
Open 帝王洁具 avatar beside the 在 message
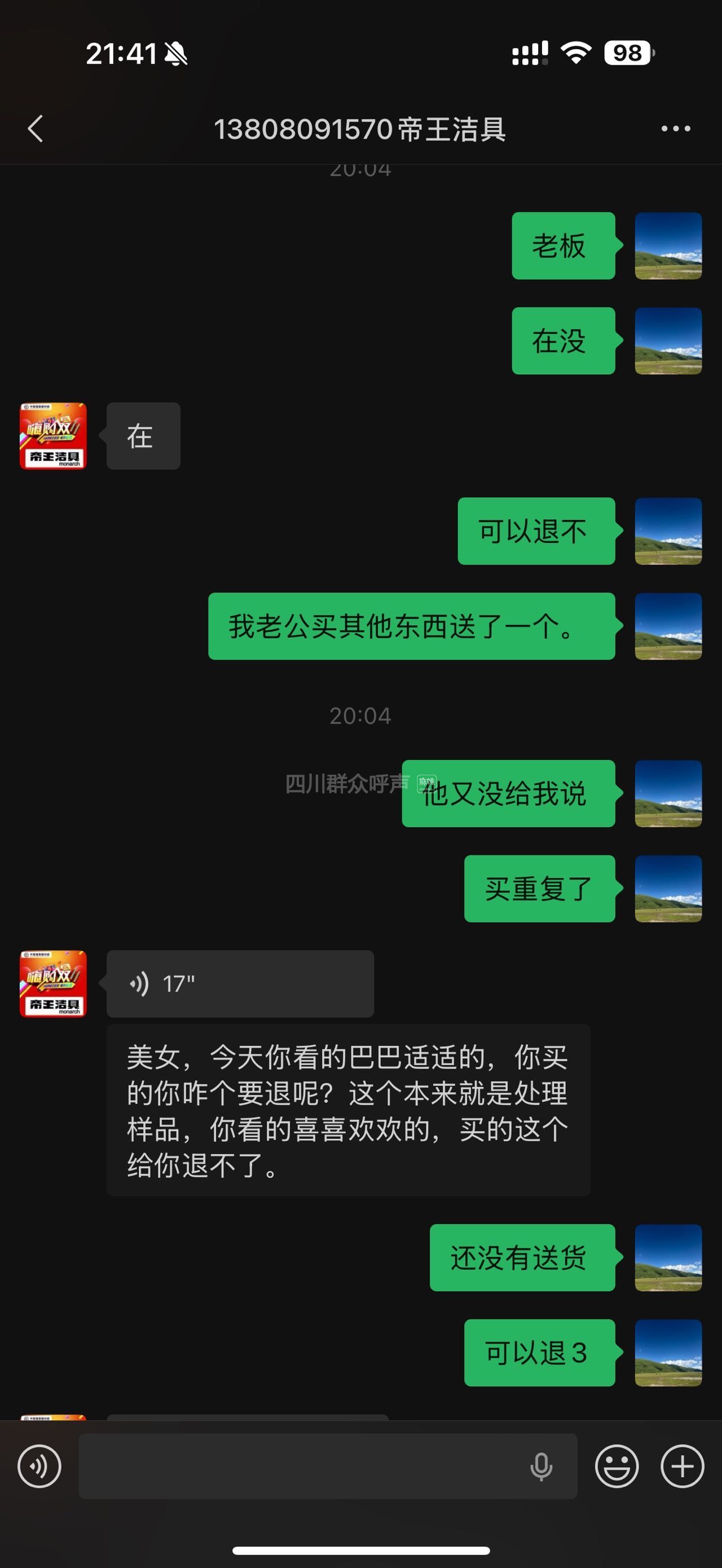coord(54,436)
